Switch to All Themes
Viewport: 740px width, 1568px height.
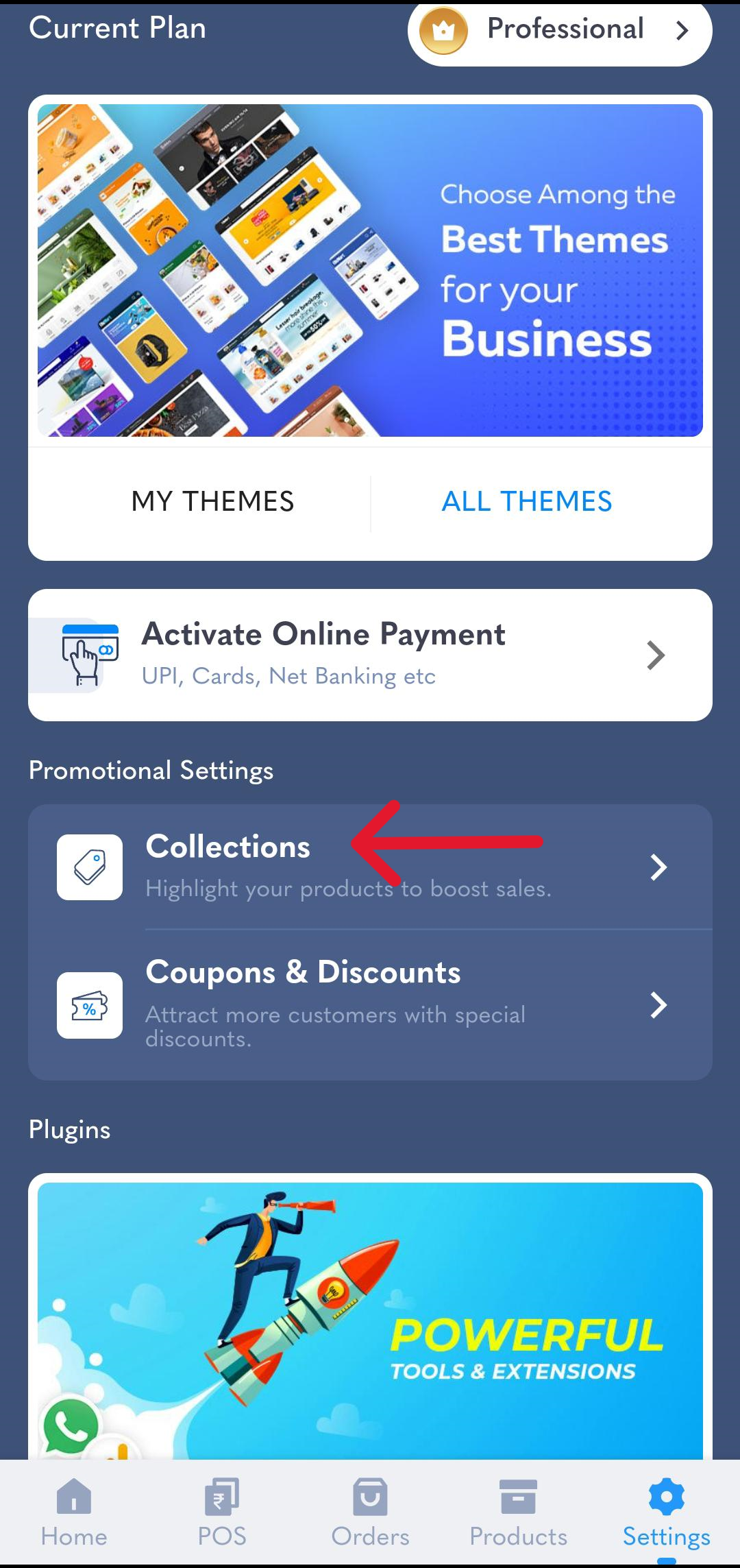coord(526,502)
